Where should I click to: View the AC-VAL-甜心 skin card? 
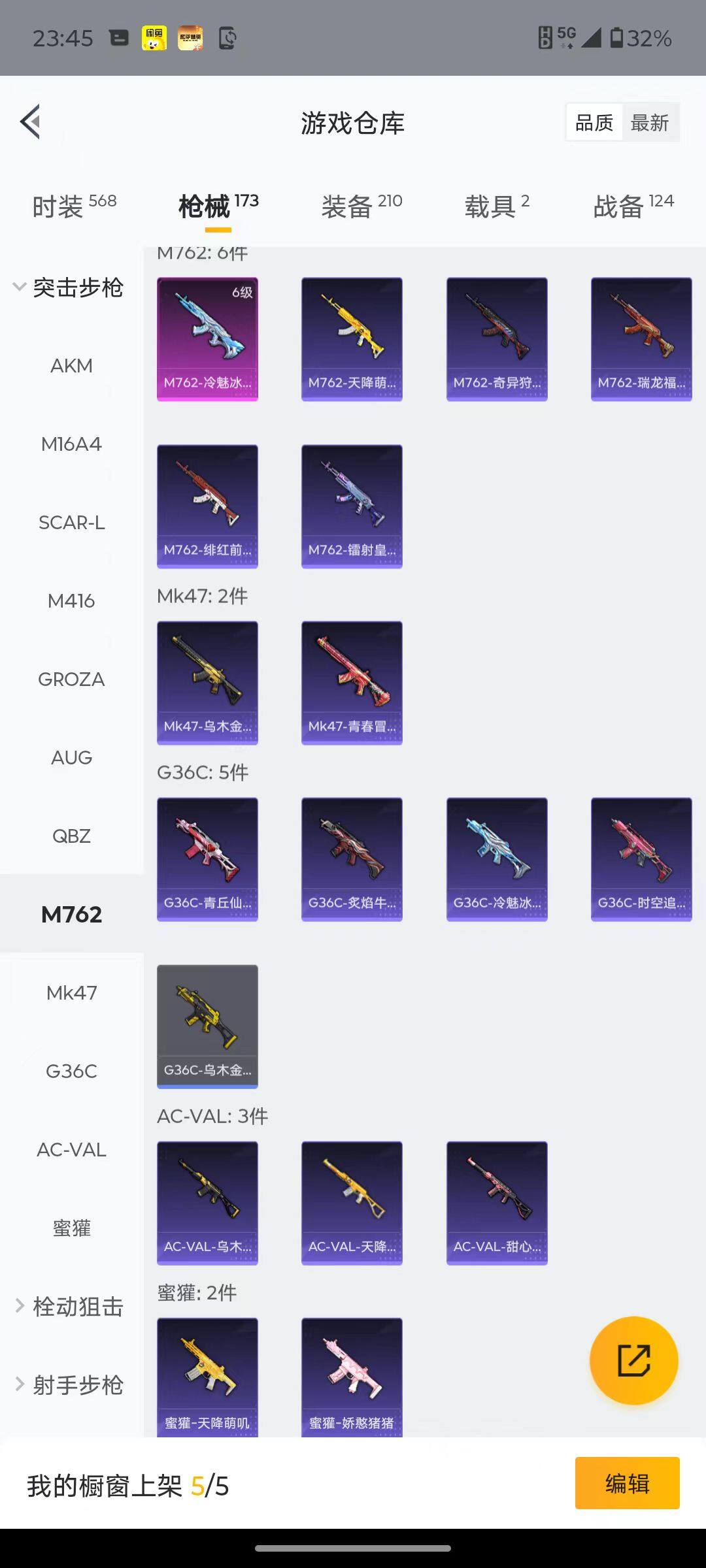pyautogui.click(x=497, y=1202)
